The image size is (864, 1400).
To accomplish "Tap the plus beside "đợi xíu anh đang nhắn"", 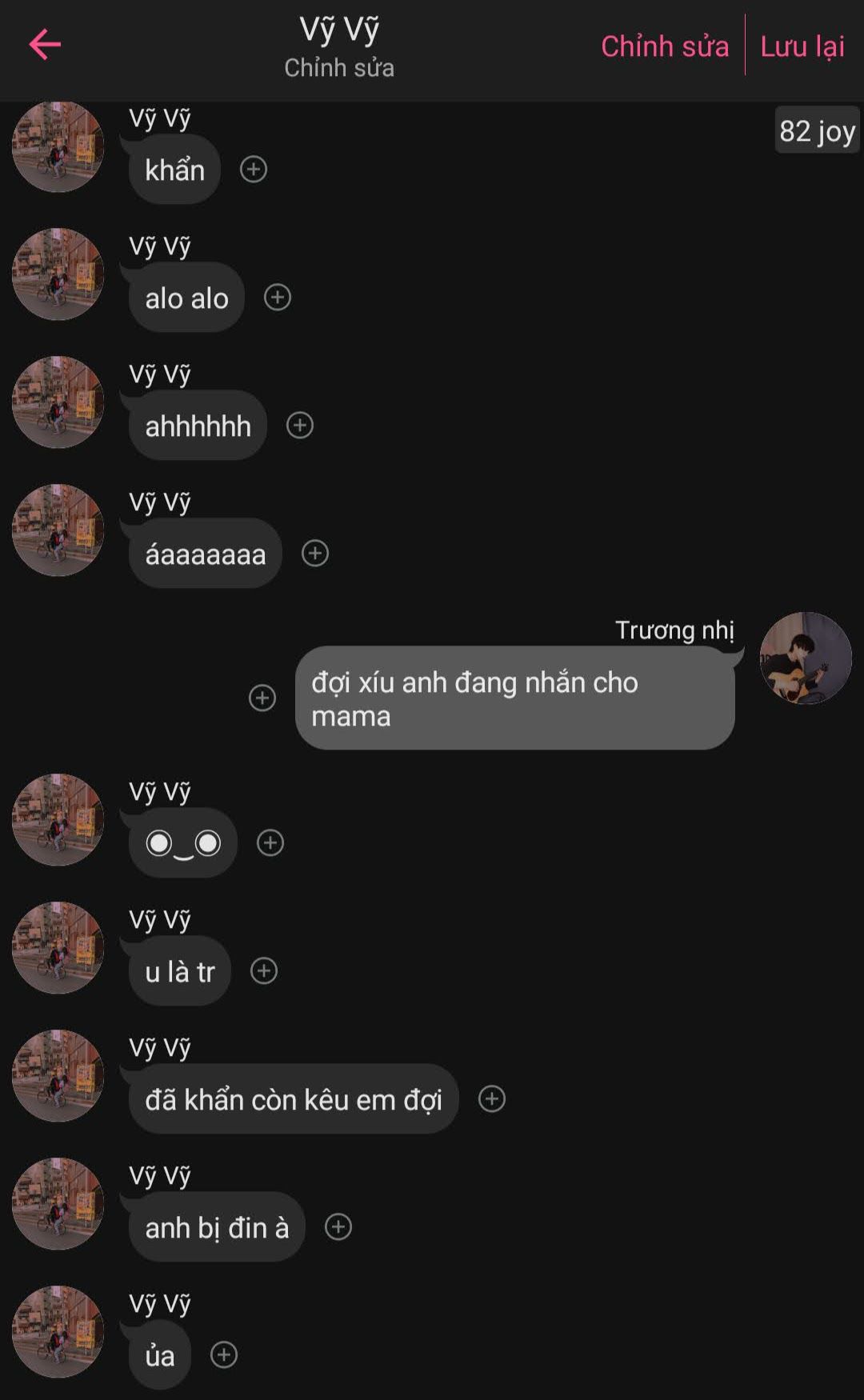I will 262,698.
